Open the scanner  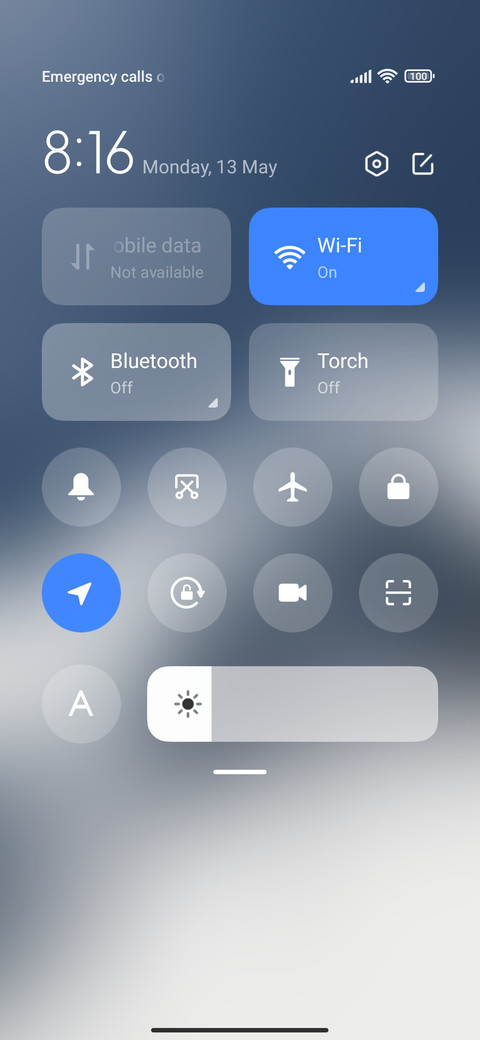click(398, 593)
